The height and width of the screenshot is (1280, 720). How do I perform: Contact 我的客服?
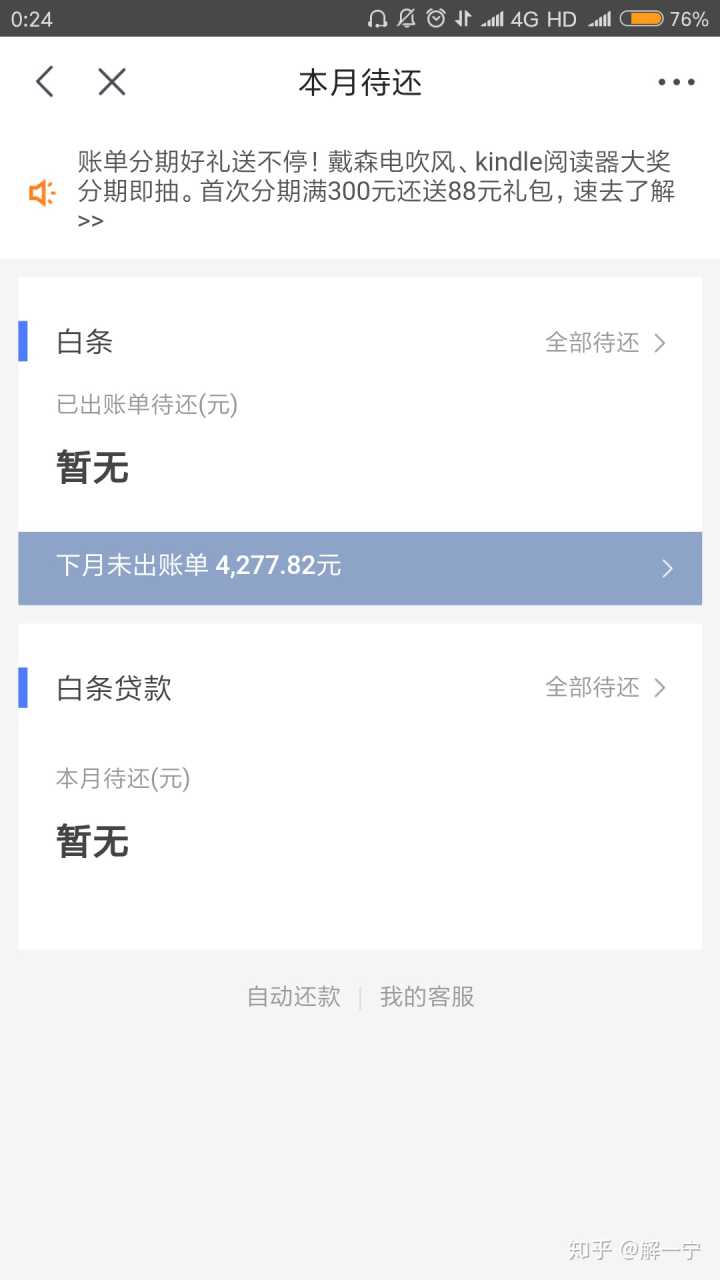(427, 997)
